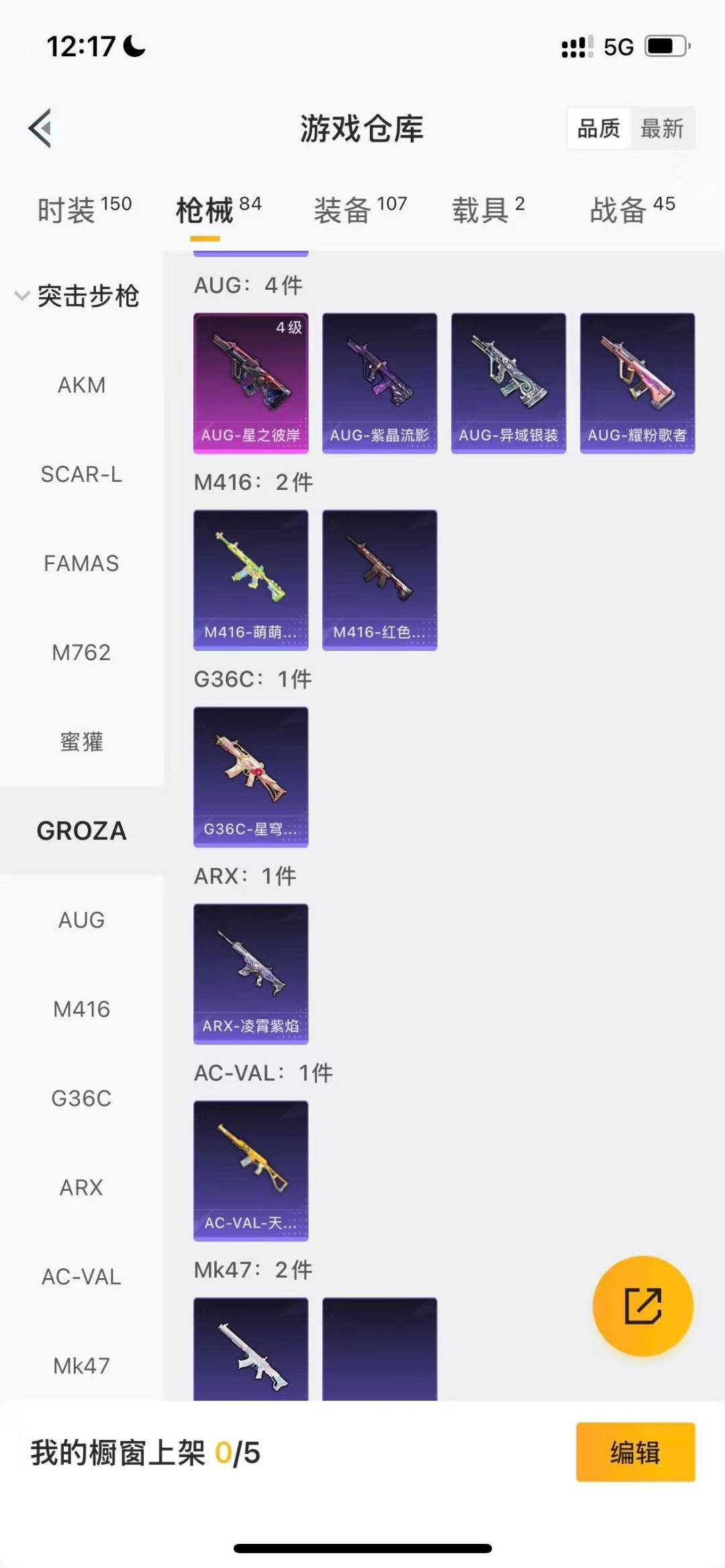Open the AUG-星之彼岸 skin card
Viewport: 725px width, 1568px height.
click(x=251, y=383)
